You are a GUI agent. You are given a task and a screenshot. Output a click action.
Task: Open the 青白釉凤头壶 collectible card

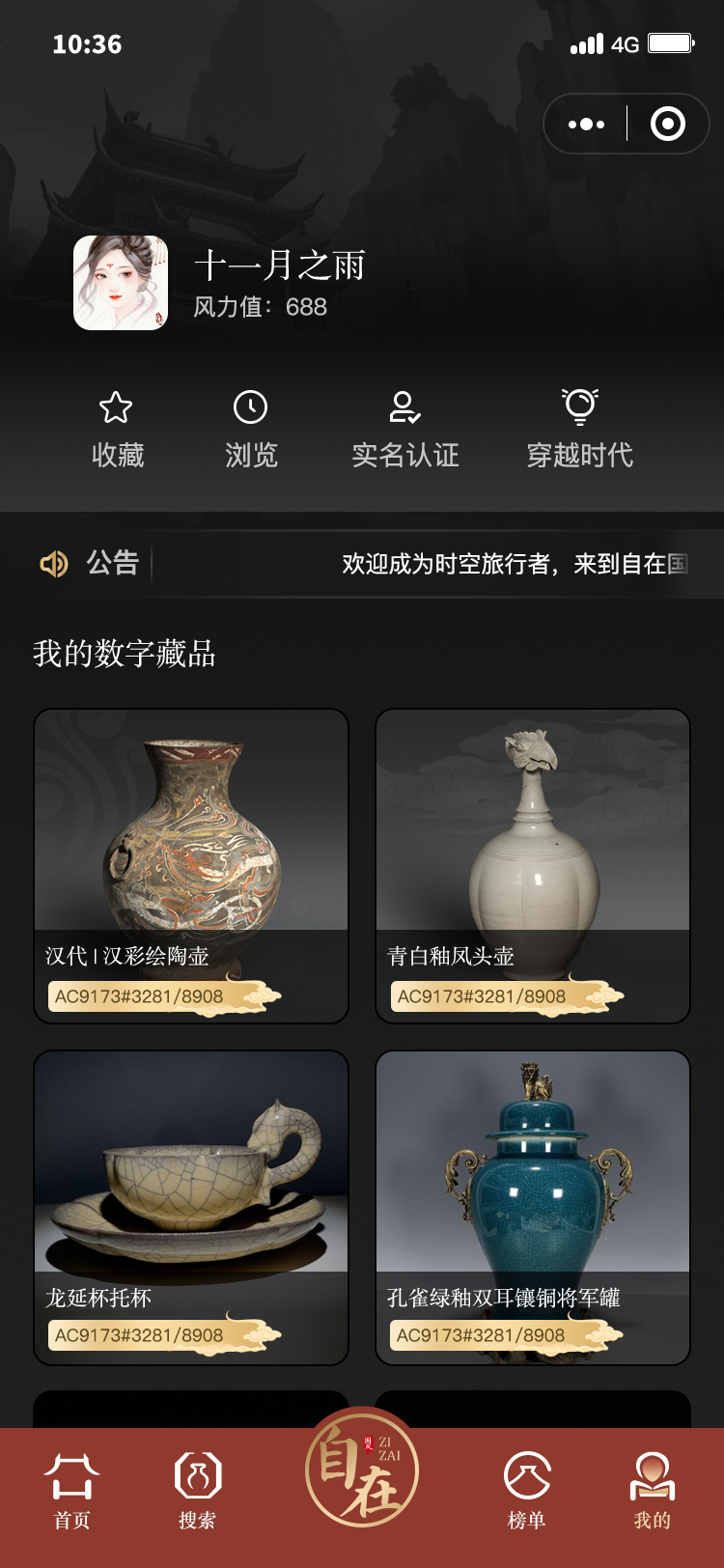pyautogui.click(x=533, y=865)
